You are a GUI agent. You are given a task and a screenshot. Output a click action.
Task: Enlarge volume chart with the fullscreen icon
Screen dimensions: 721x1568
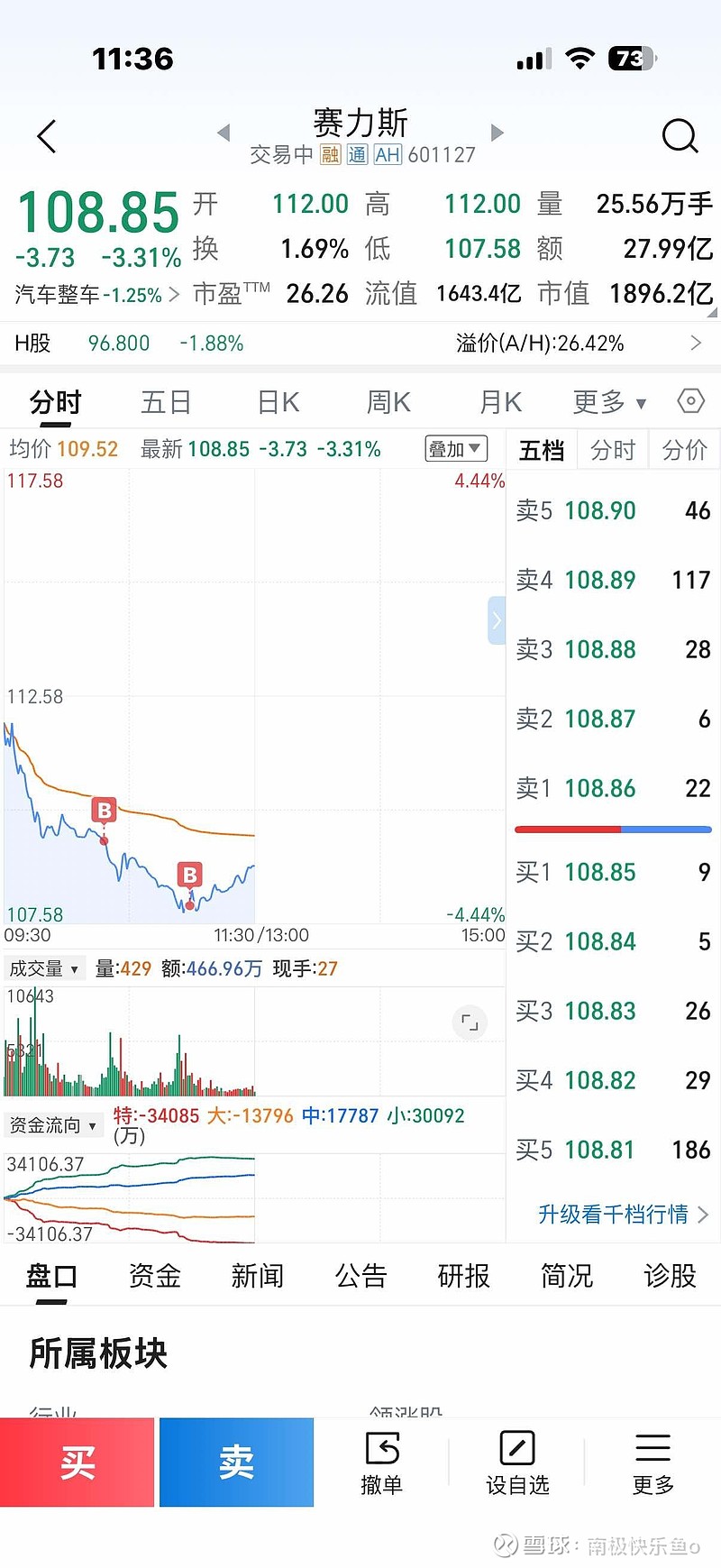point(470,1022)
